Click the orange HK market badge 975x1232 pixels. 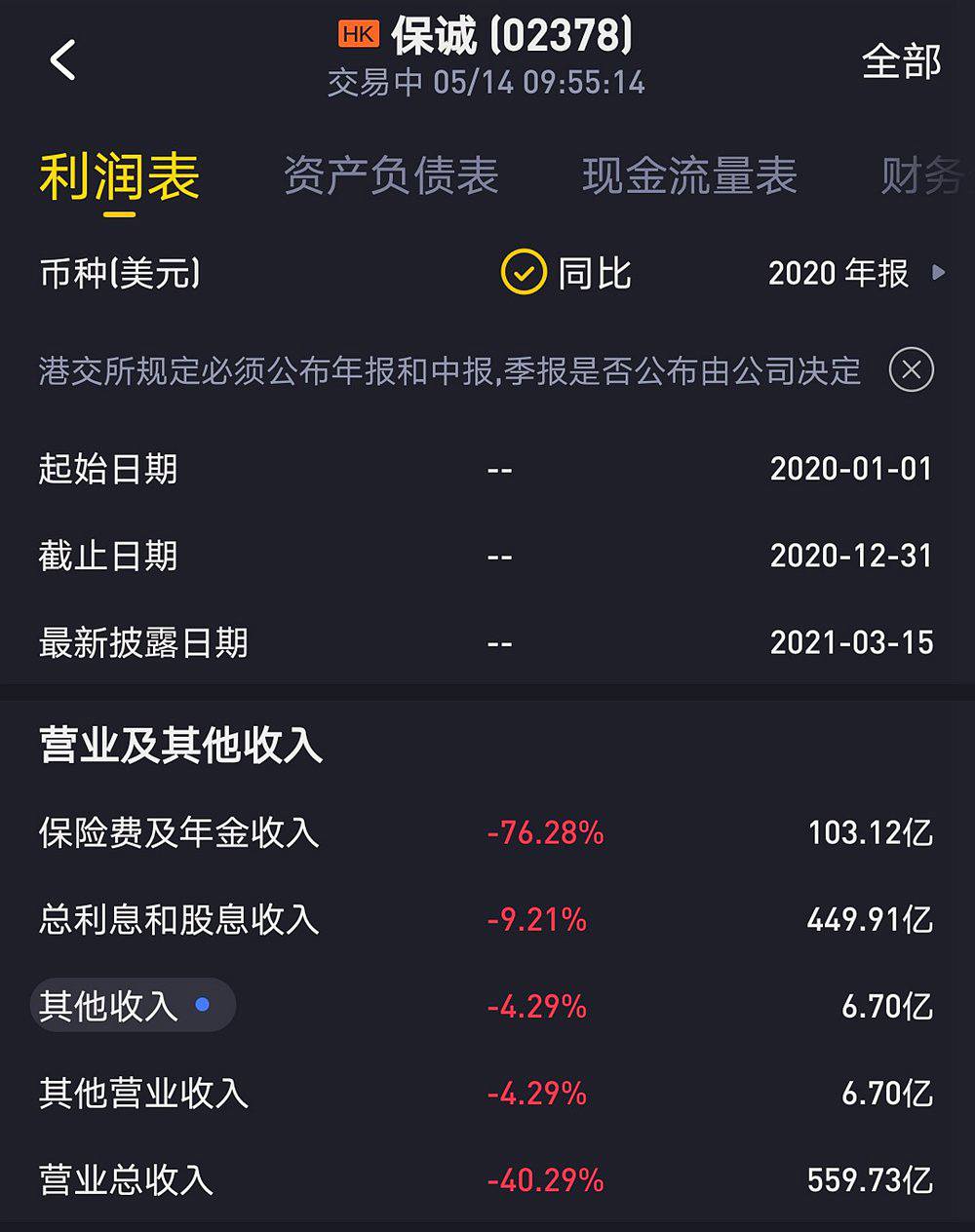(357, 34)
